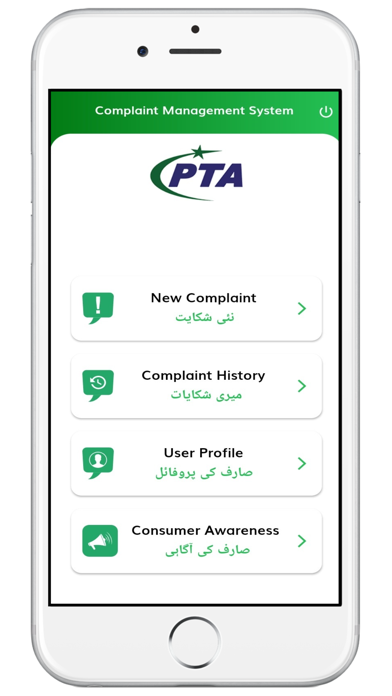View Complaint History
392x696 pixels.
click(x=196, y=386)
